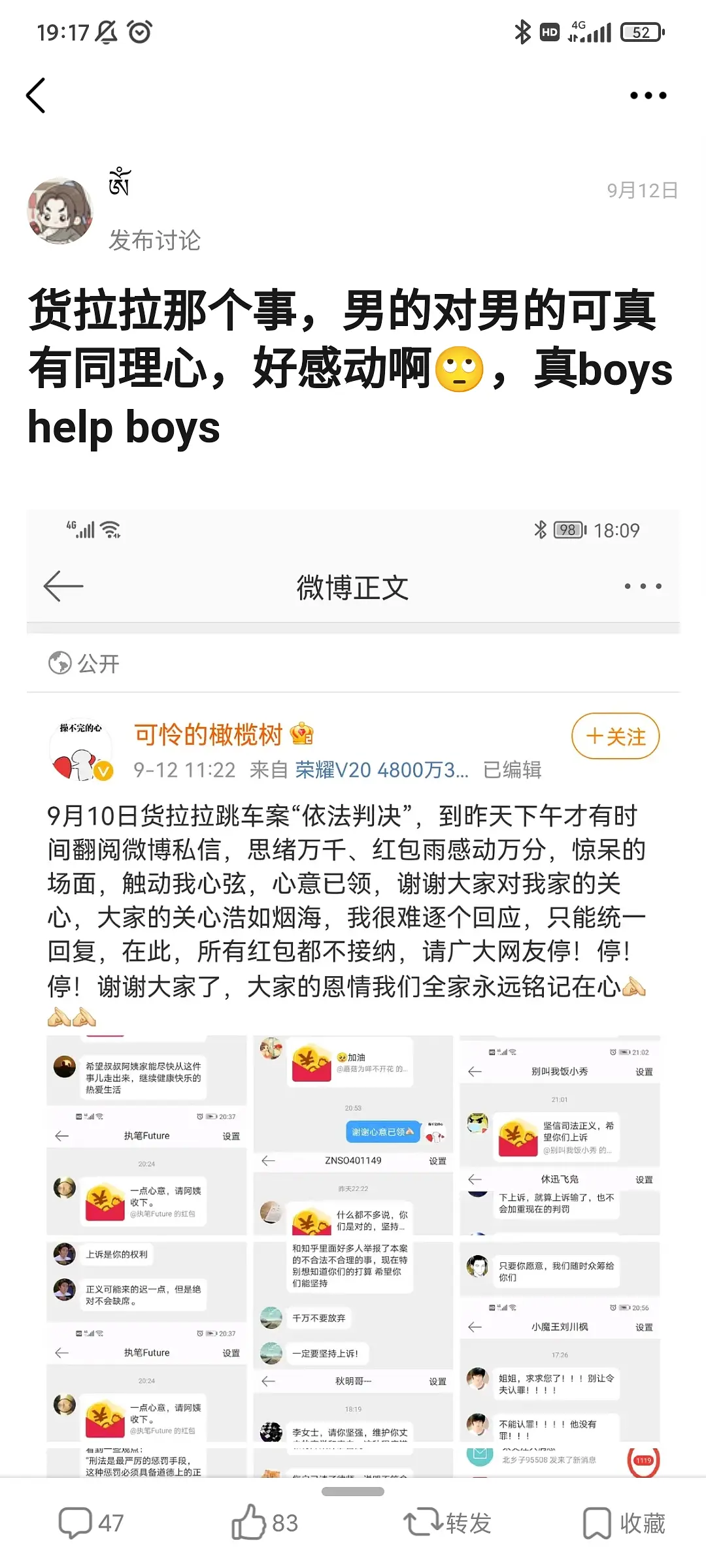Open the three-dot overflow menu

[x=648, y=95]
